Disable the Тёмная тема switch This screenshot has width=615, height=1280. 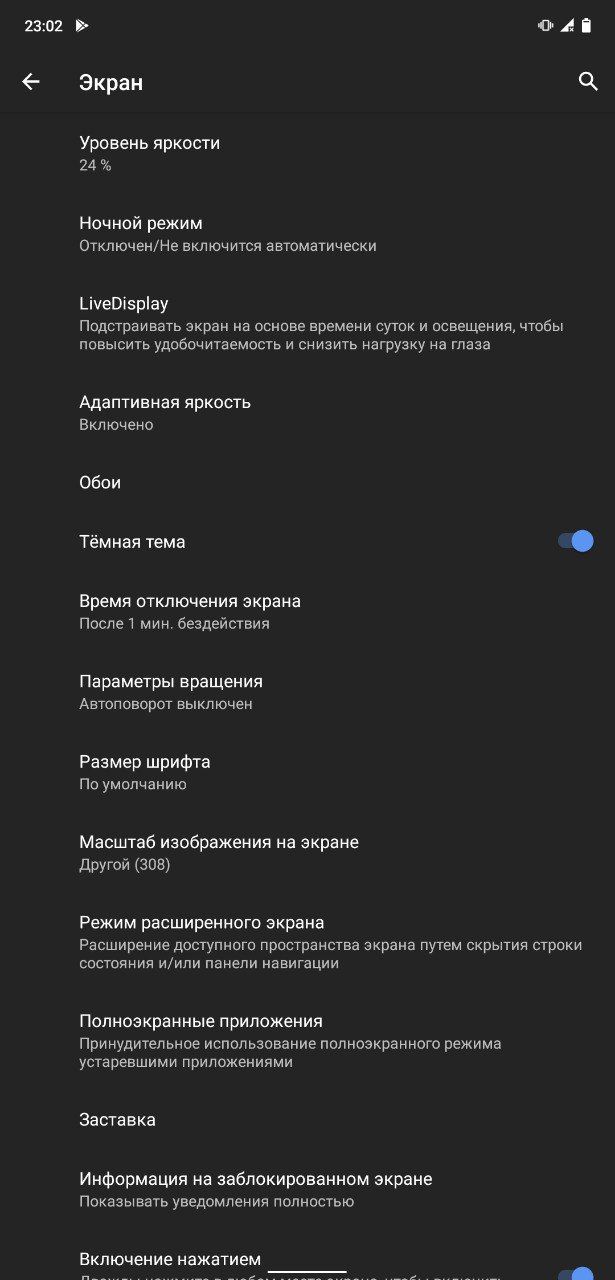pos(575,541)
